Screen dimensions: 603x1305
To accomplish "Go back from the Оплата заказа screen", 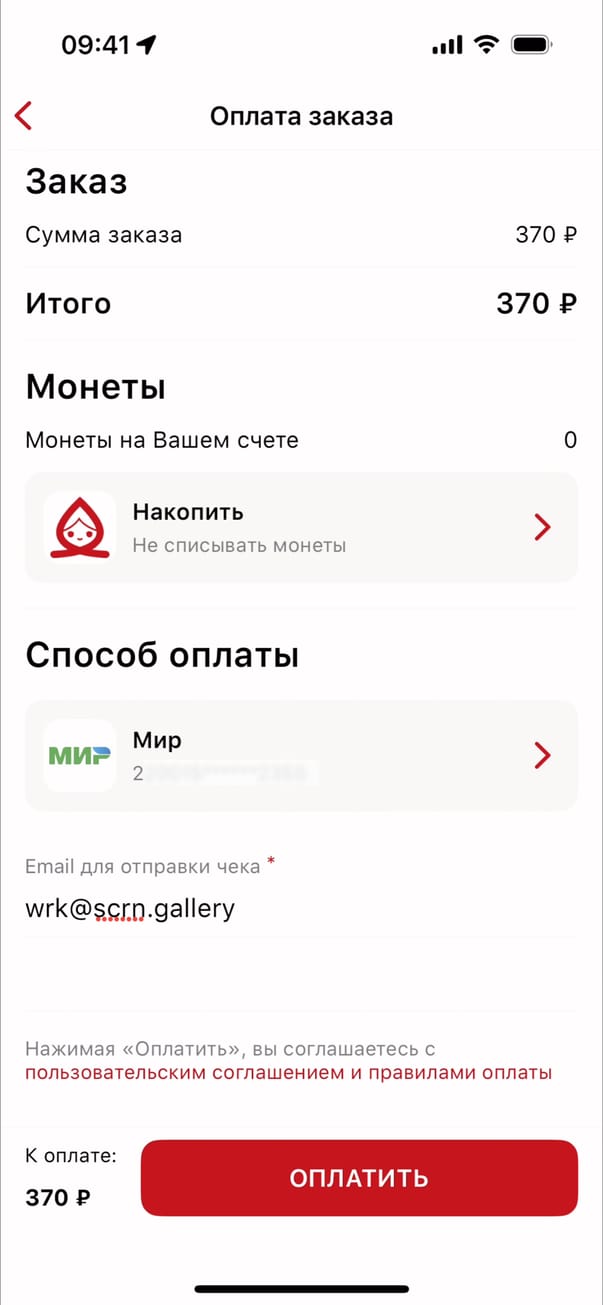I will 24,116.
